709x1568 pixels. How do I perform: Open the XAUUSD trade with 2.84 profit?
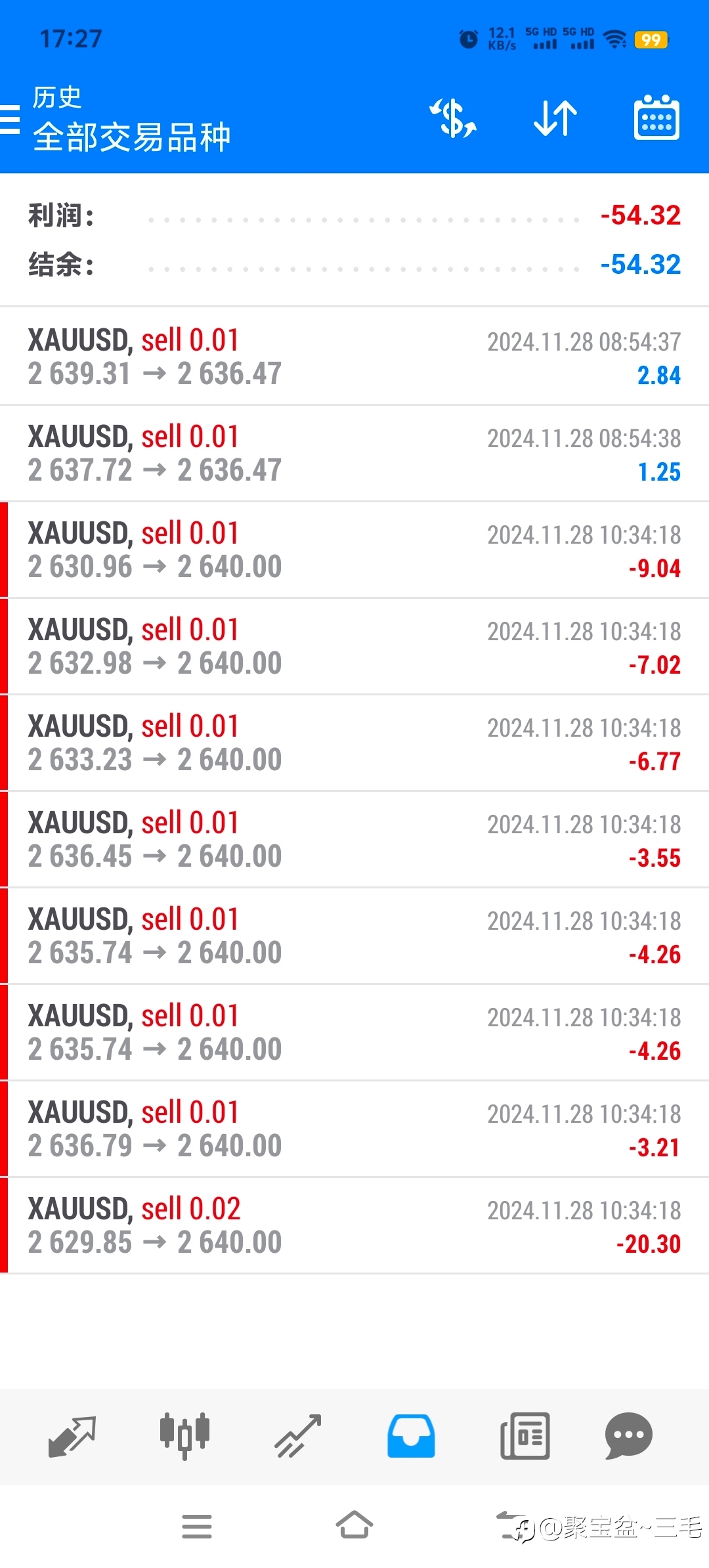354,357
